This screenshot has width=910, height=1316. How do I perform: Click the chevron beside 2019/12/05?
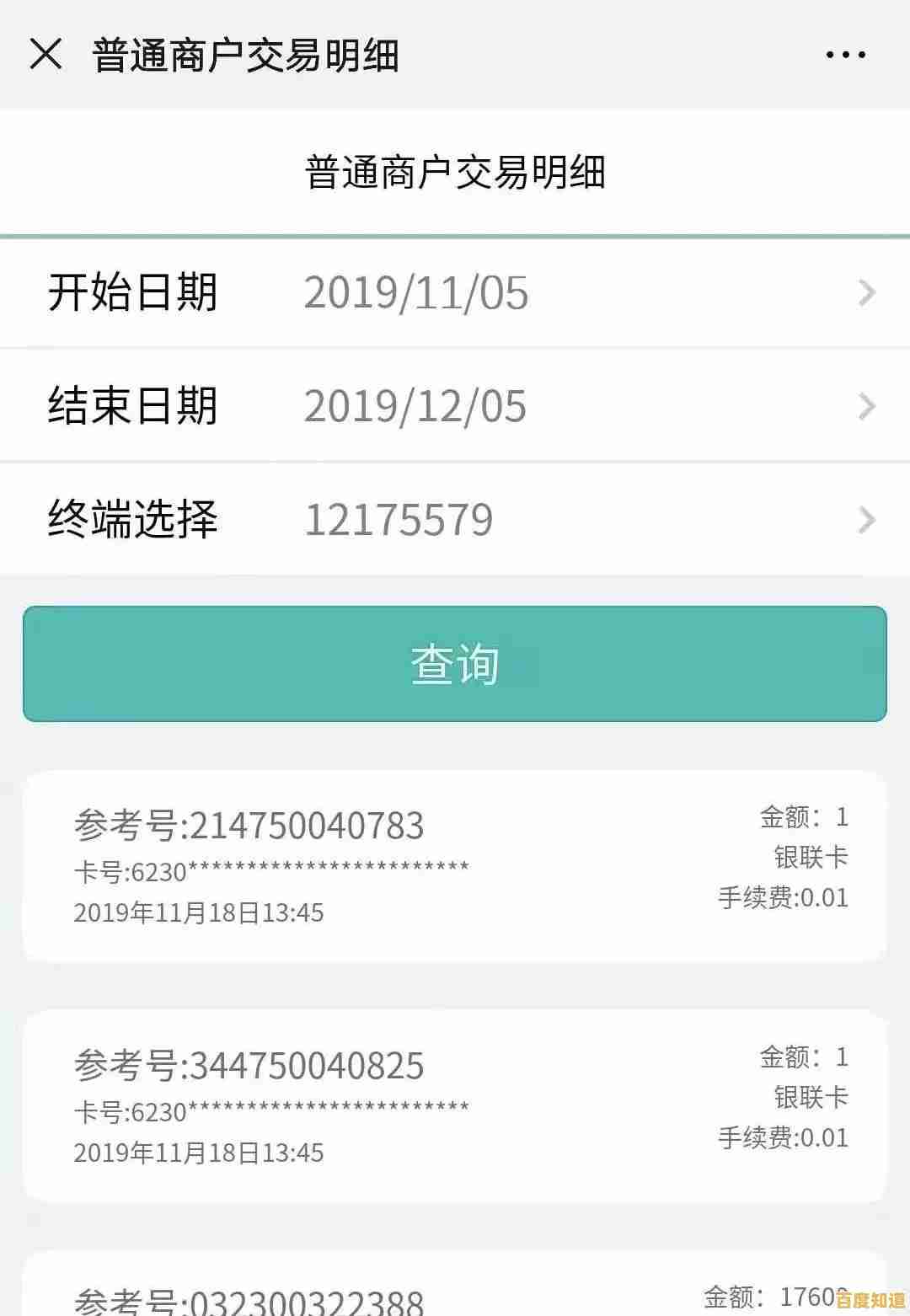coord(866,405)
